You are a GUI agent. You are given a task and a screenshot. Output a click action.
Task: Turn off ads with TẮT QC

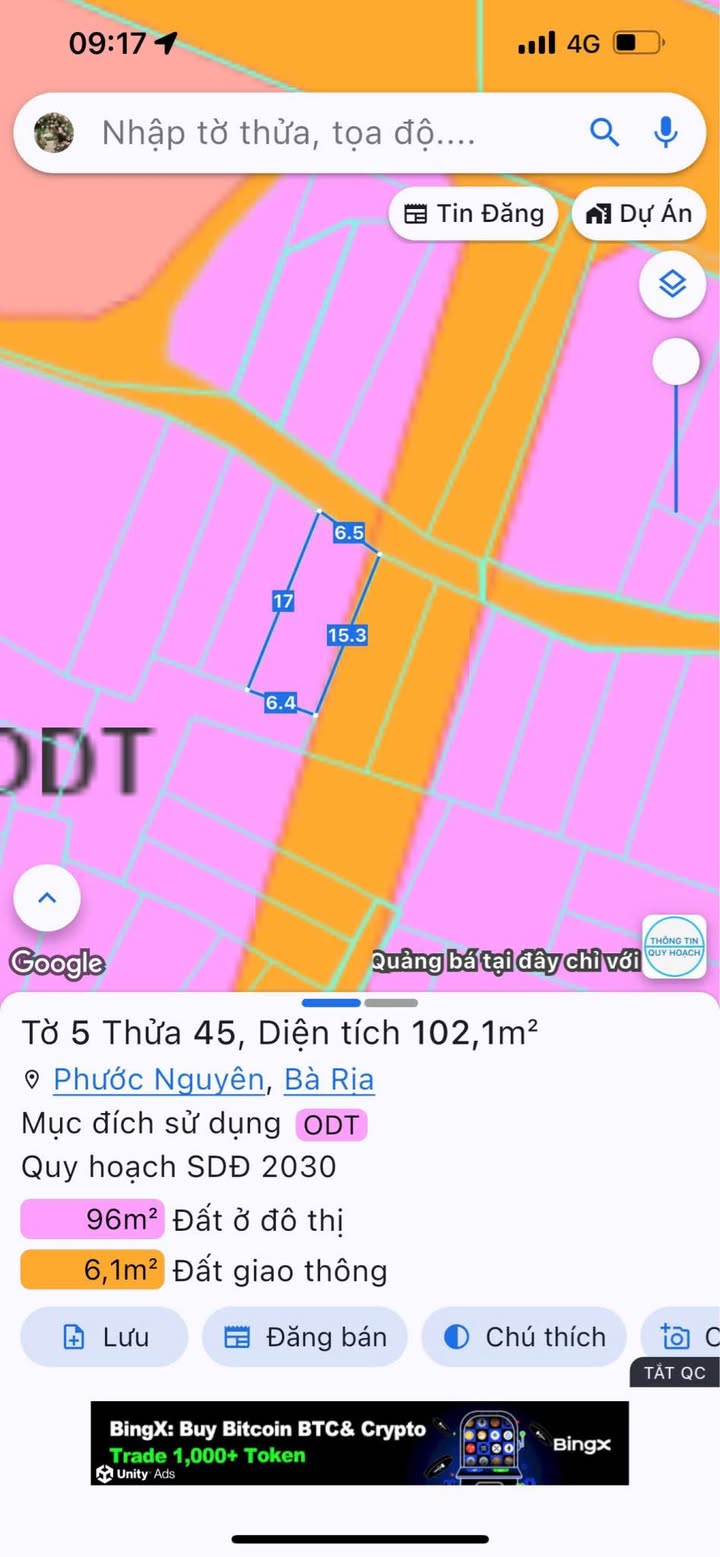point(674,1373)
